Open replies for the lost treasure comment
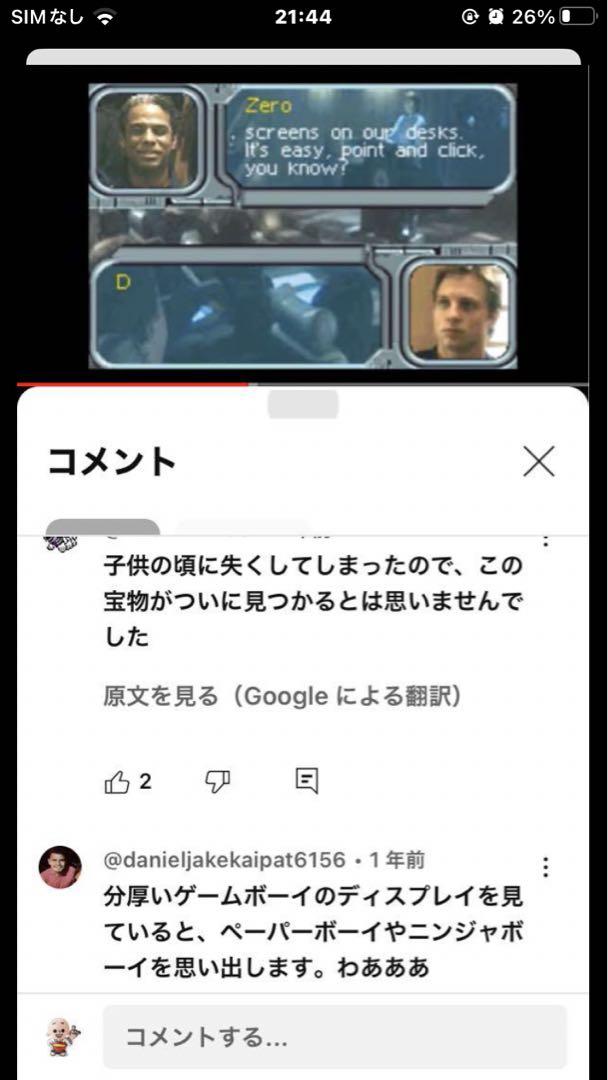 pos(307,782)
